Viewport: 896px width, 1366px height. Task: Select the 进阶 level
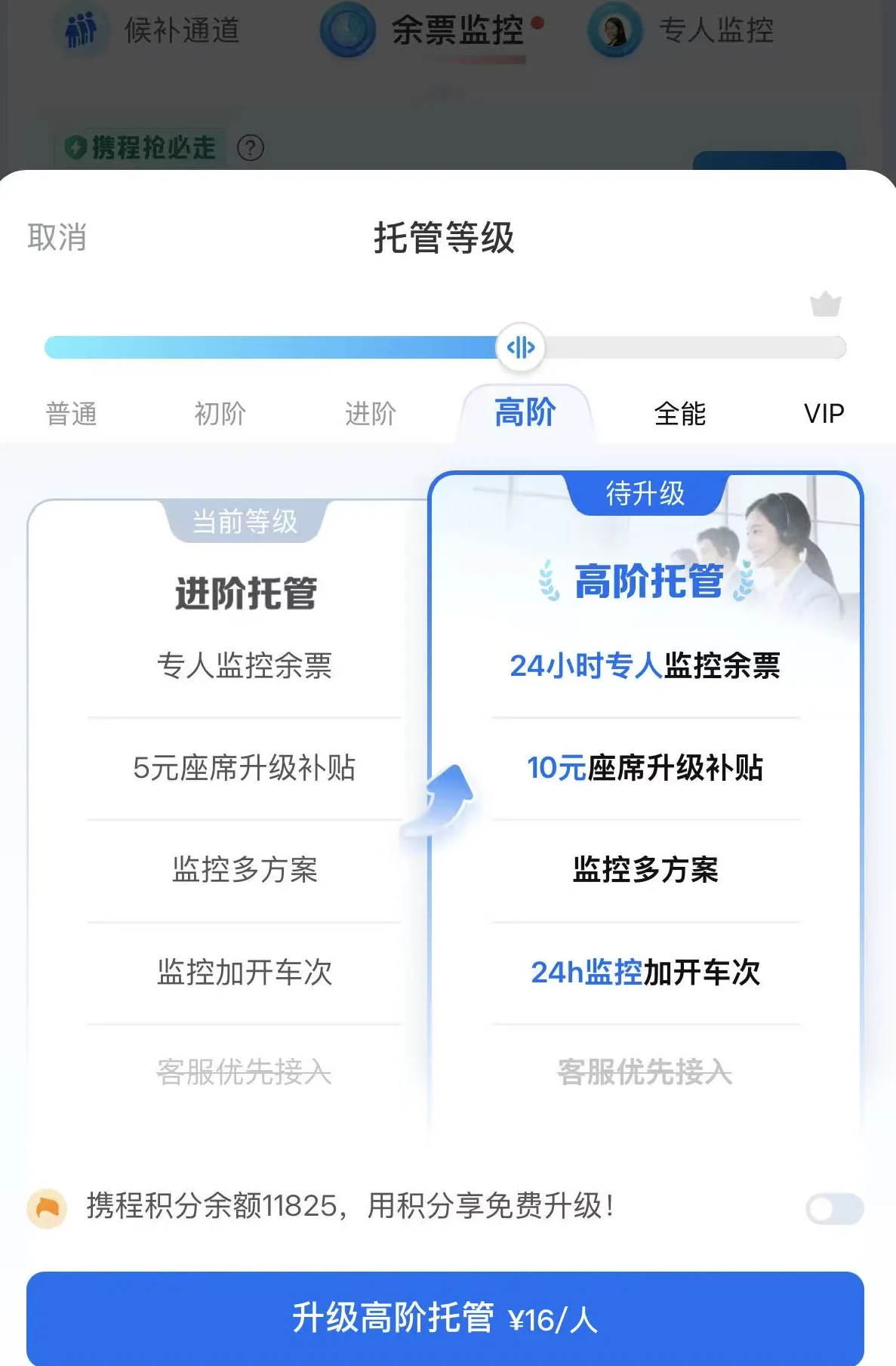371,414
